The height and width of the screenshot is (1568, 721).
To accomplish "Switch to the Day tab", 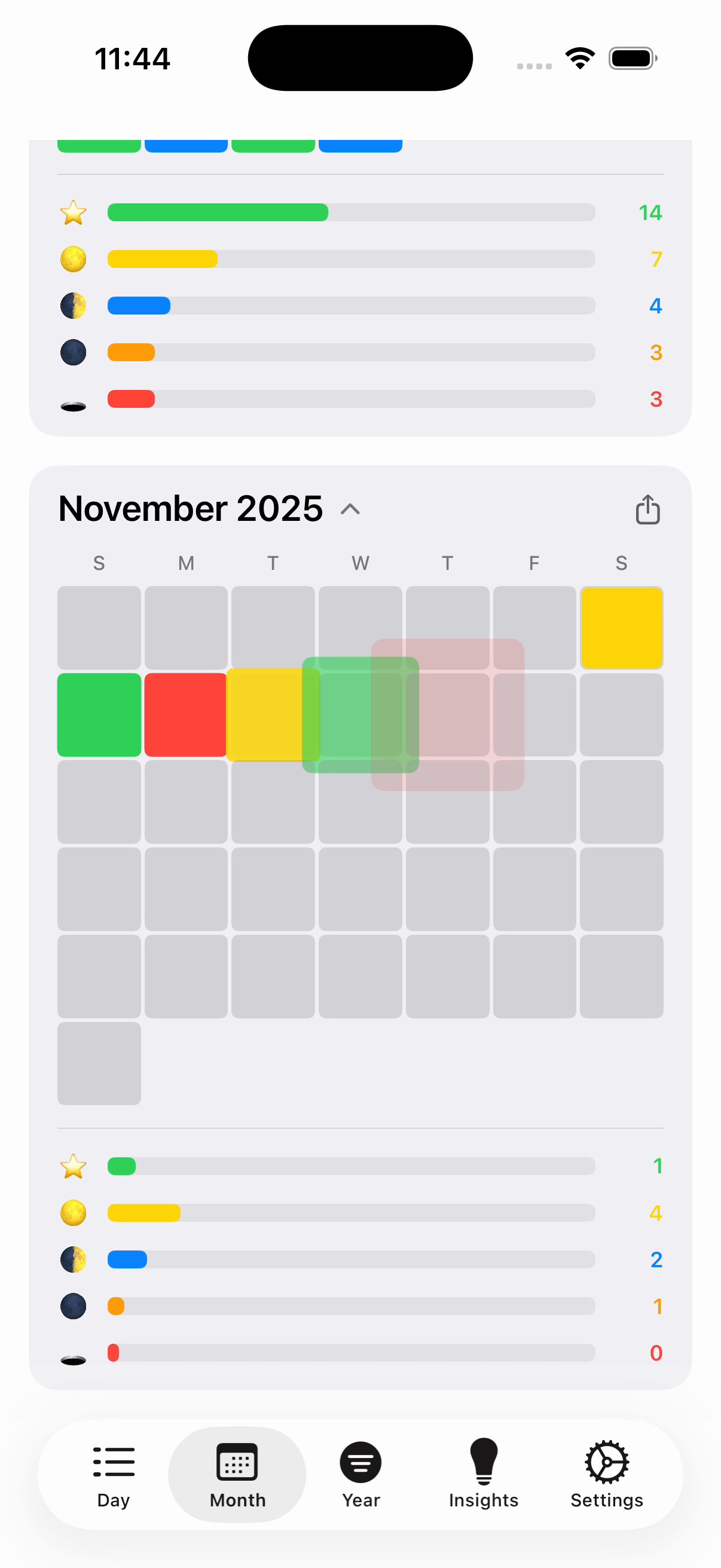I will 114,1474.
